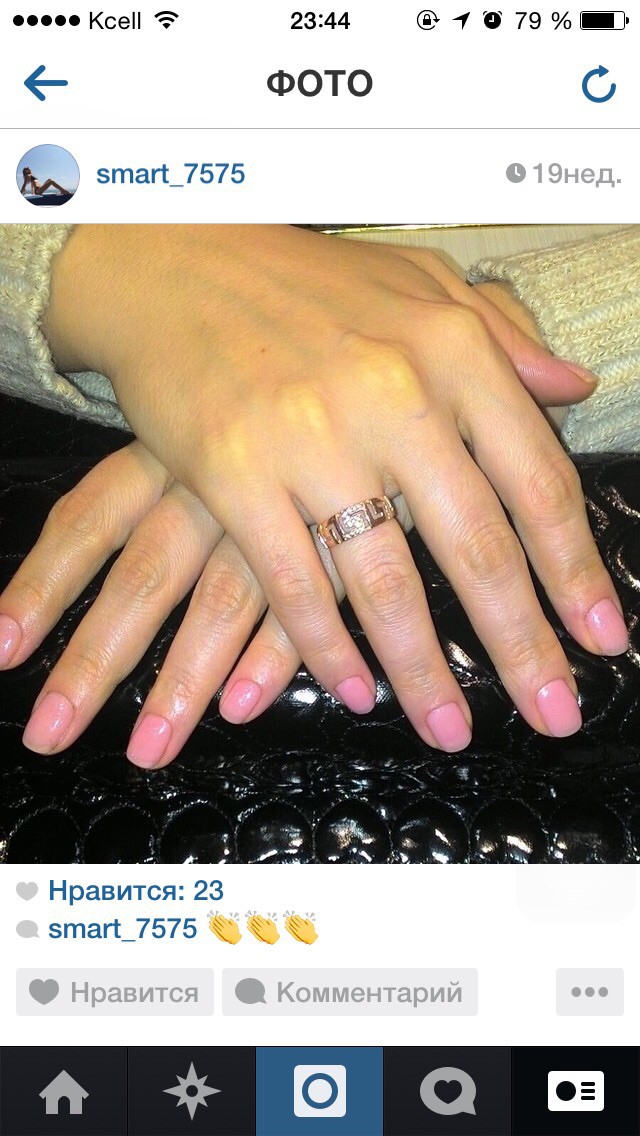Go back using the arrow icon
This screenshot has width=640, height=1136.
(x=46, y=83)
